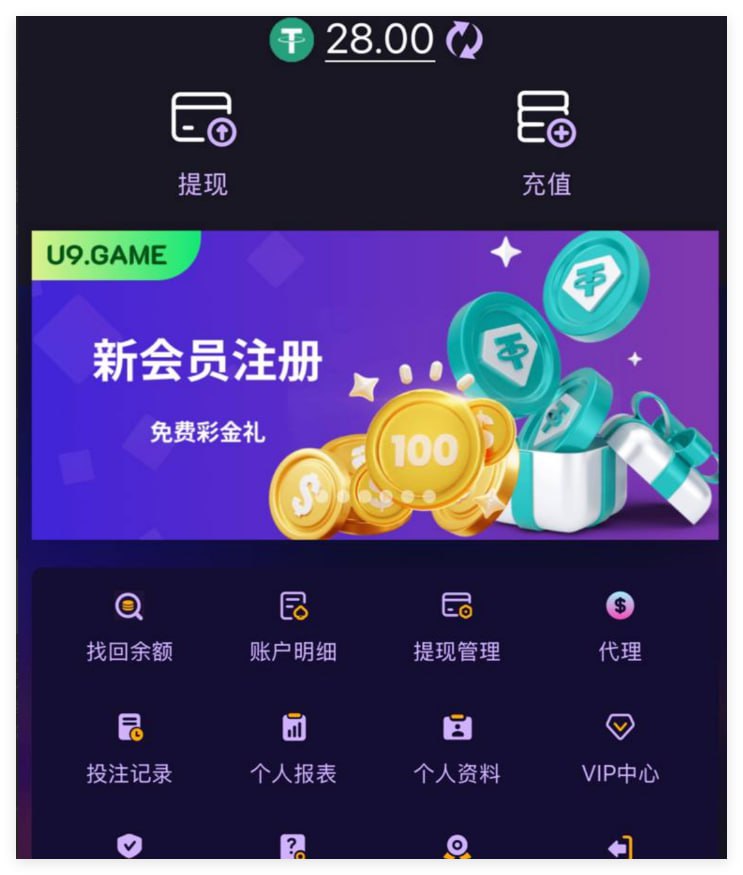Open 个人报表 personal report
This screenshot has height=875, width=743.
coord(293,748)
